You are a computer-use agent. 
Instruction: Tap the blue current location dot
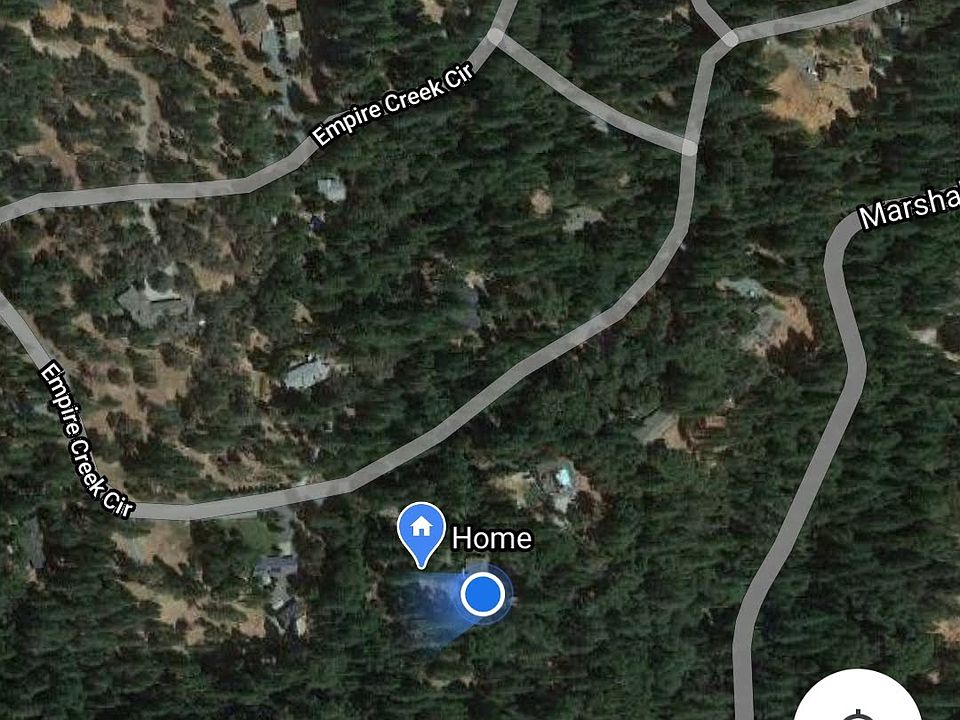(x=483, y=595)
